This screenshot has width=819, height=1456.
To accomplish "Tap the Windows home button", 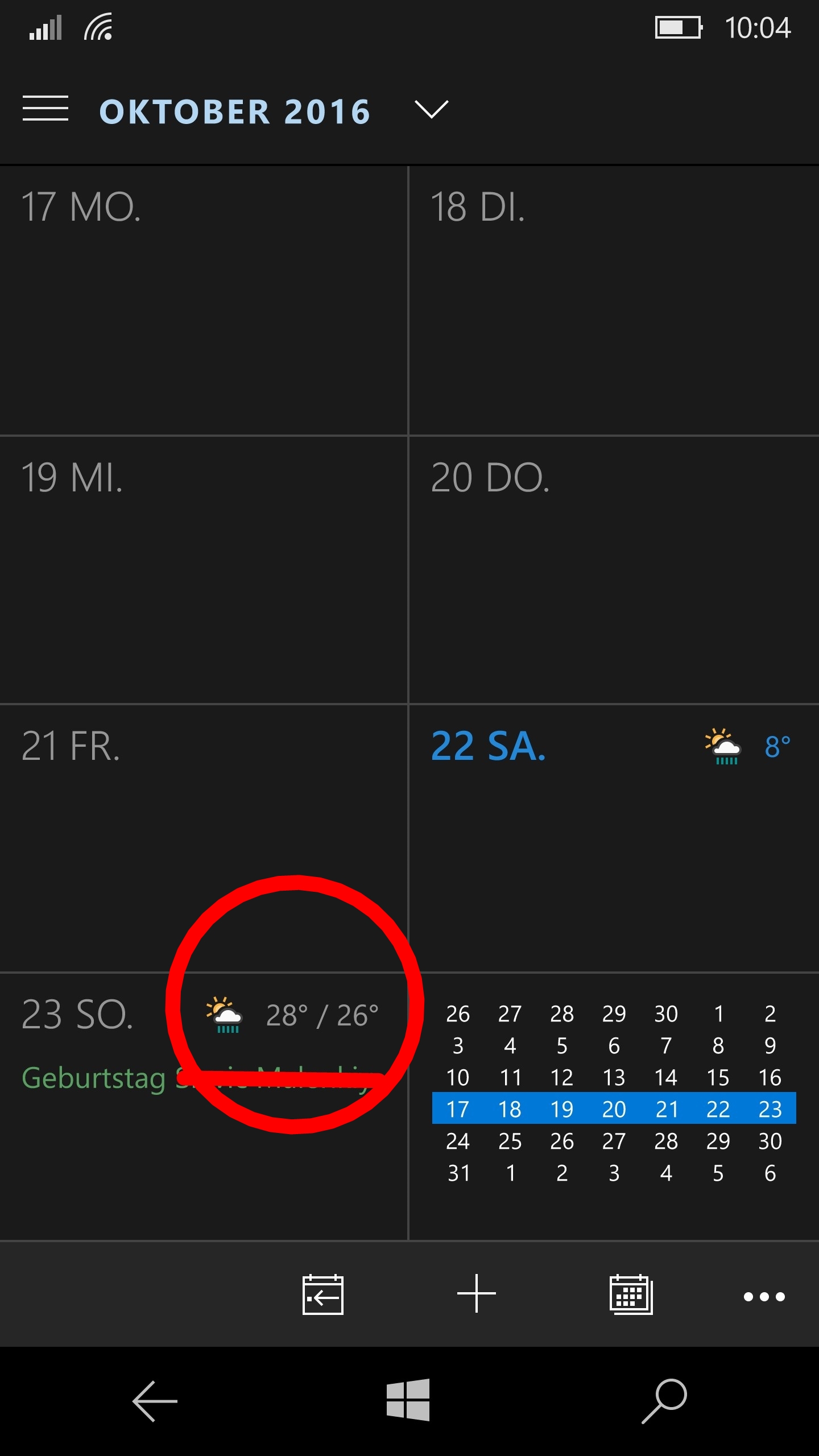I will pos(408,1400).
